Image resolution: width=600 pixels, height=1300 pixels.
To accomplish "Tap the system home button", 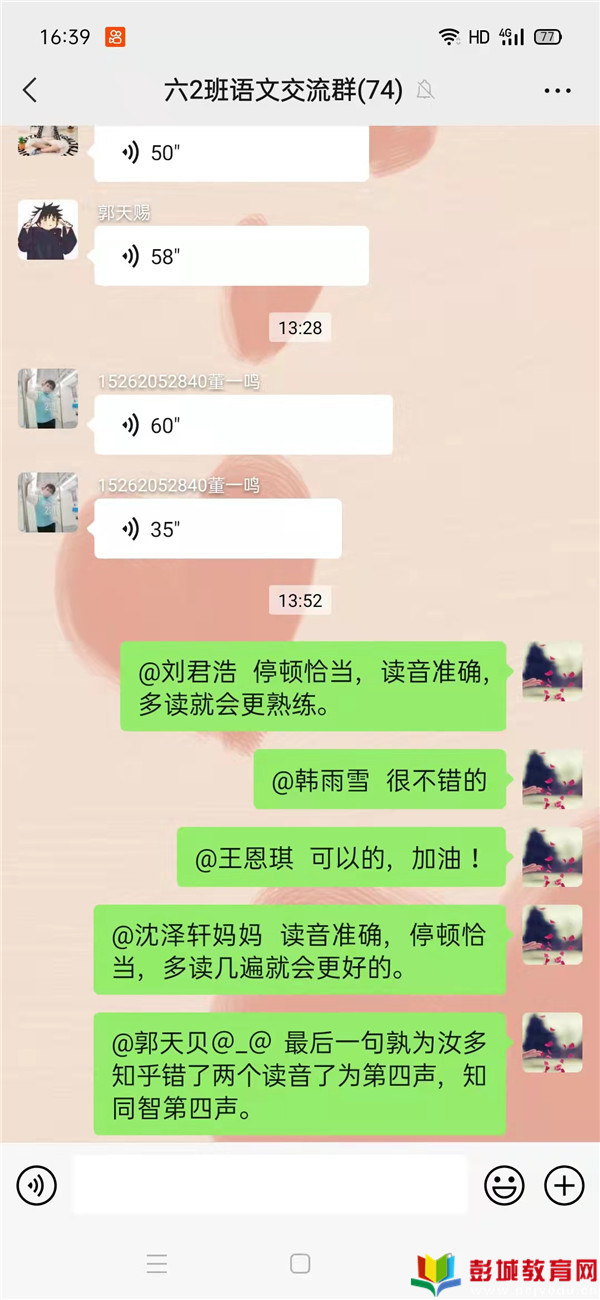I will click(x=300, y=1264).
